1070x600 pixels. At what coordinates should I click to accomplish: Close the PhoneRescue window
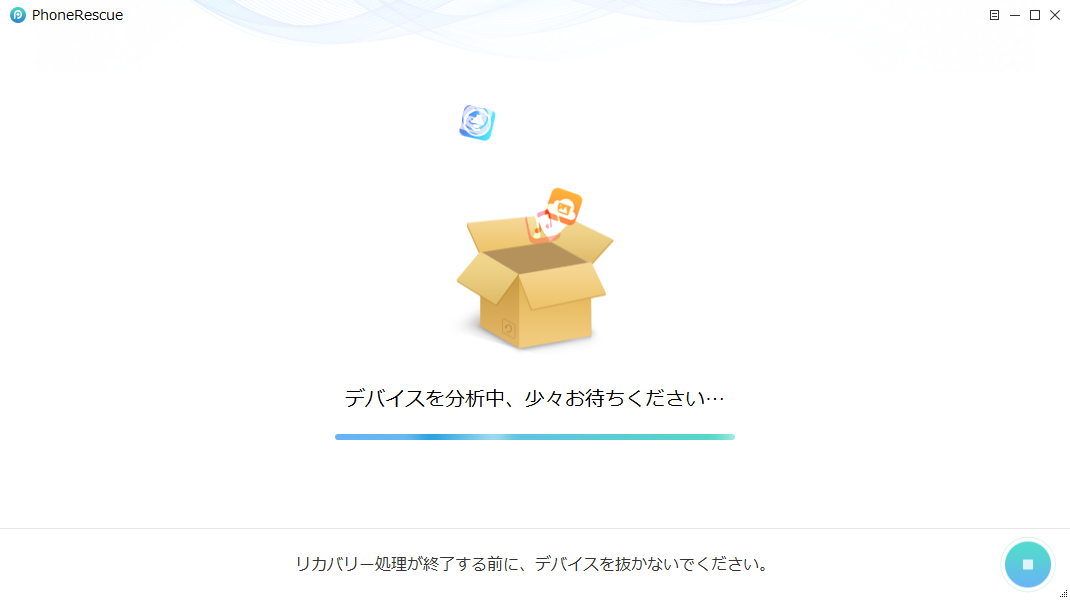click(x=1055, y=15)
